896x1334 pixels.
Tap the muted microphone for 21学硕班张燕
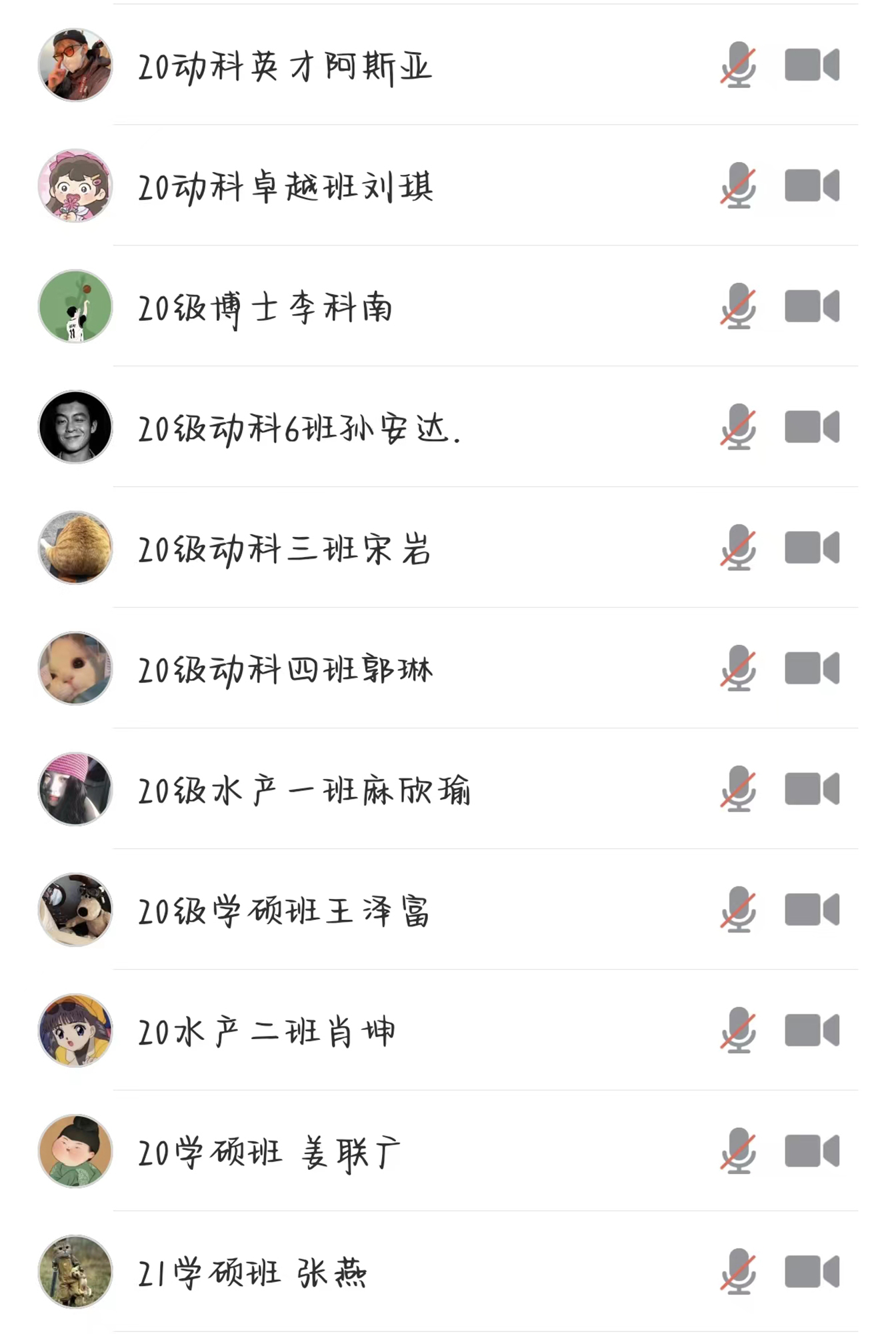(738, 1273)
